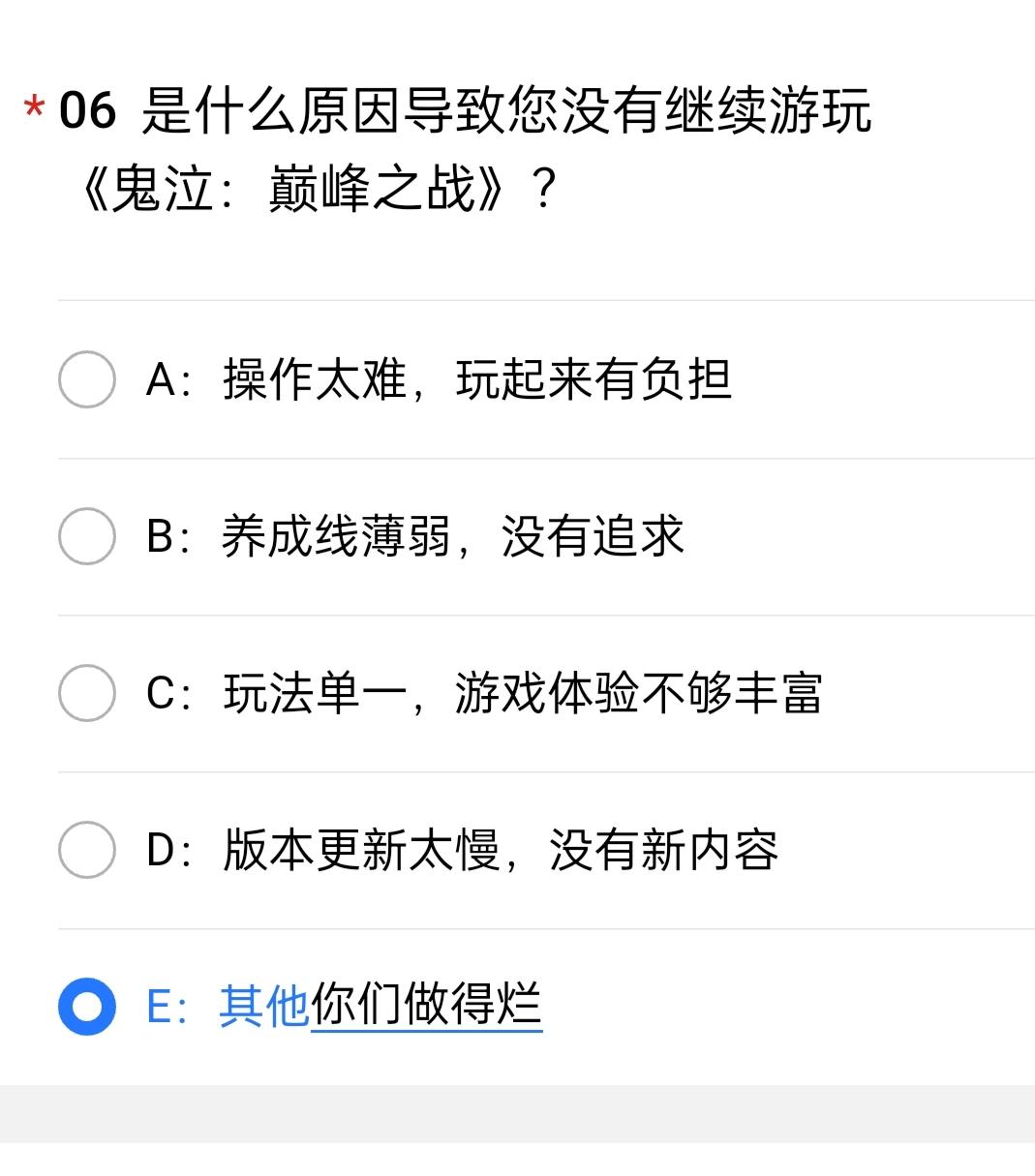Pick option C: 玩法单一，游戏体验不够丰富

(87, 693)
